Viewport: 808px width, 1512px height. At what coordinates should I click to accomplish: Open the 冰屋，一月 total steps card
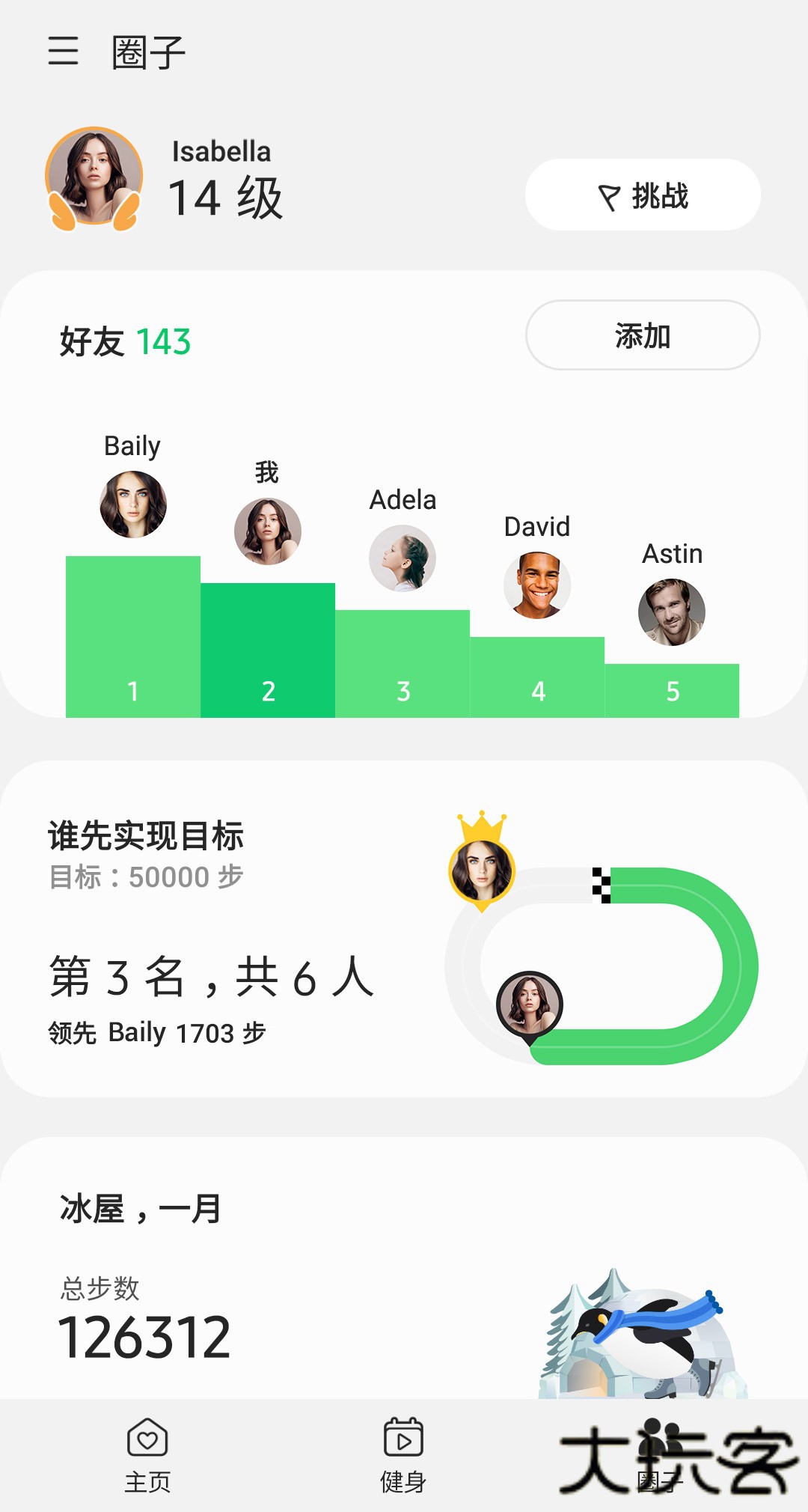pyautogui.click(x=404, y=1272)
